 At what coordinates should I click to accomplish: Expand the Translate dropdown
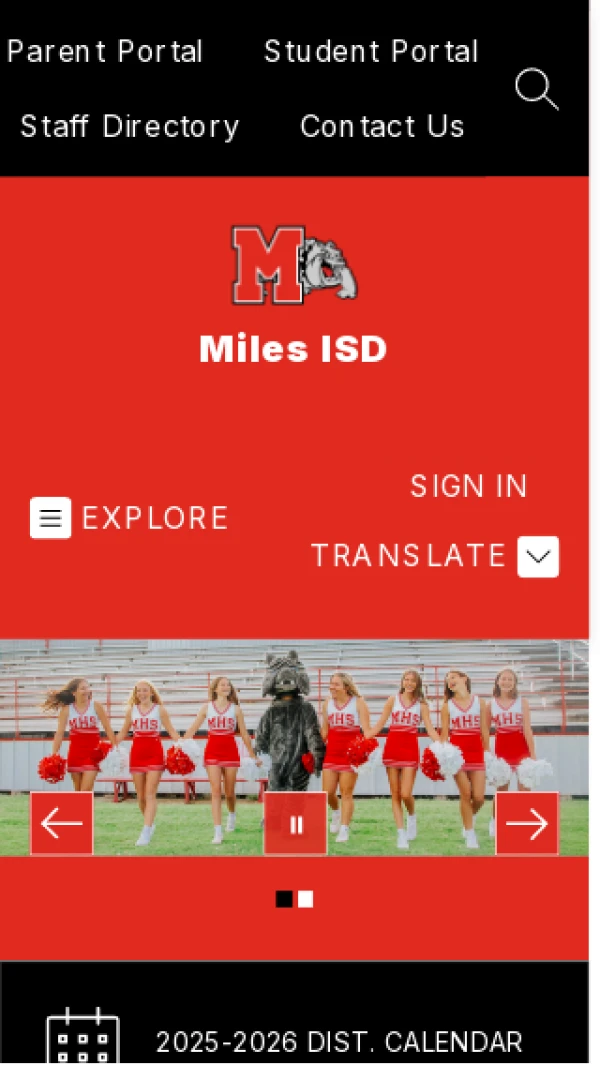[x=537, y=556]
